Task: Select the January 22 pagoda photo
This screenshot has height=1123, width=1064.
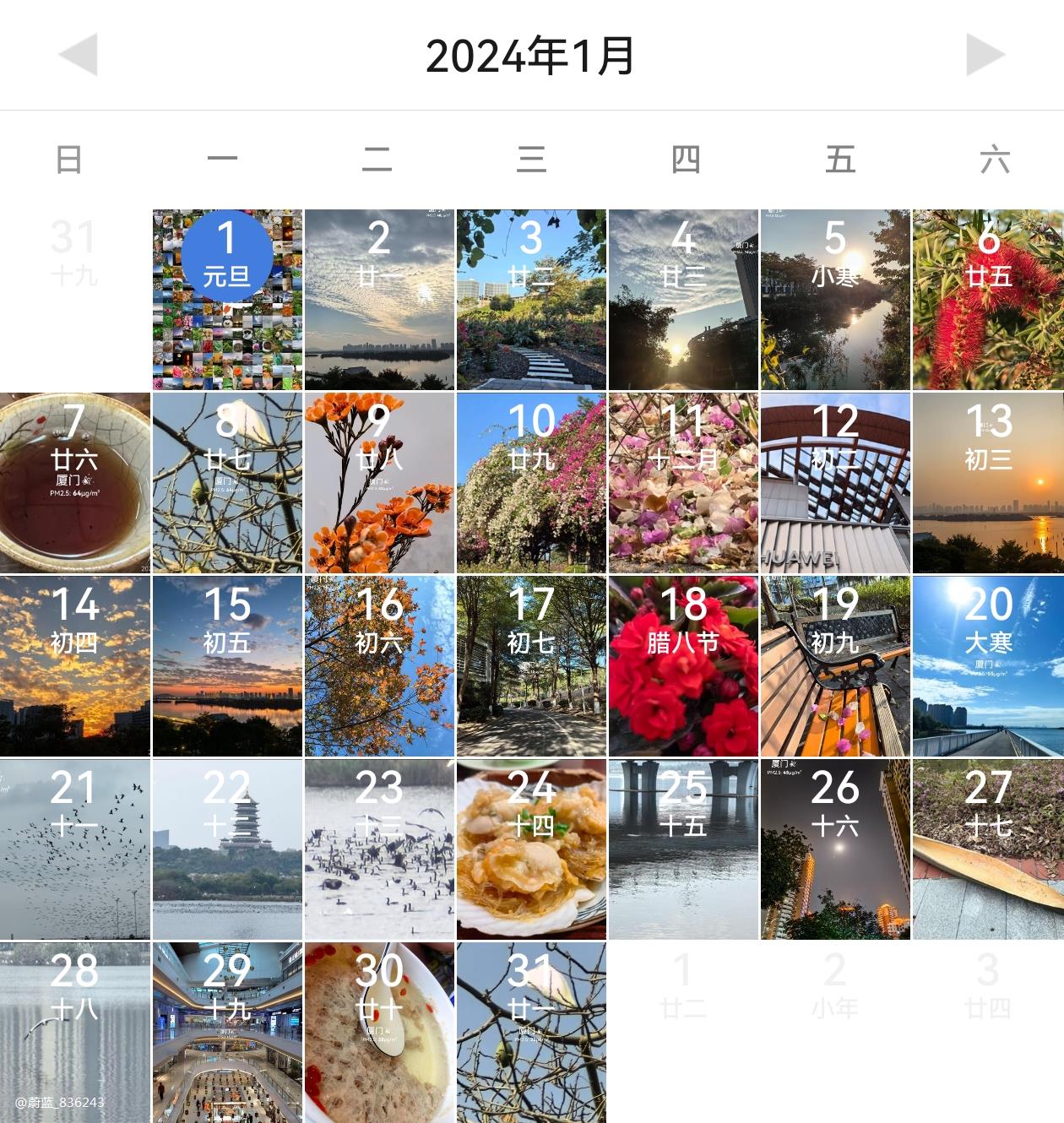Action: [x=227, y=849]
